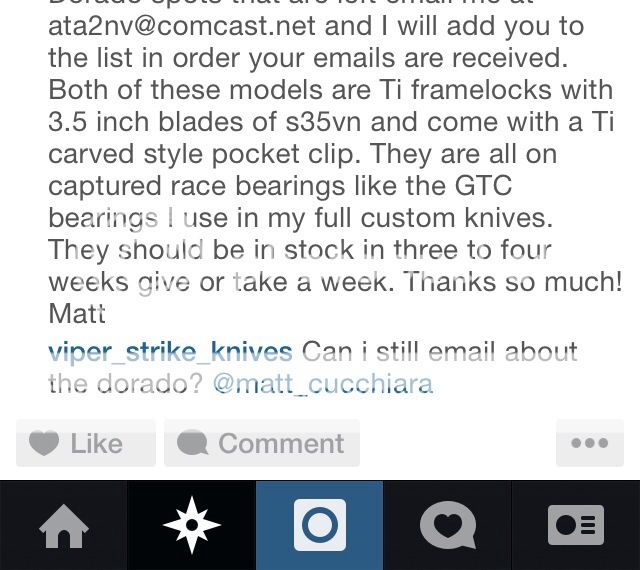Like this post
The image size is (640, 570).
[x=85, y=443]
